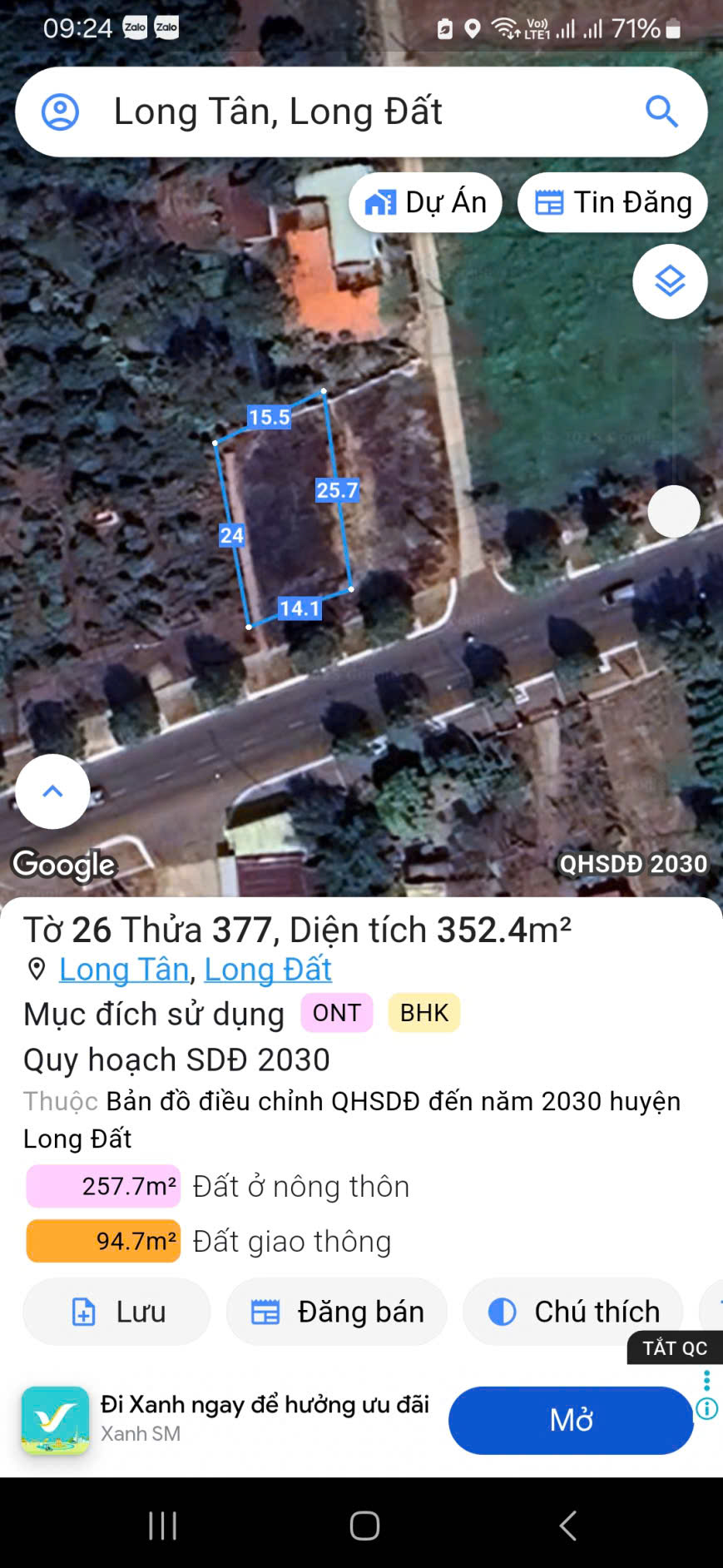Open the map layers button
Screen dimensions: 723x1568
(670, 281)
